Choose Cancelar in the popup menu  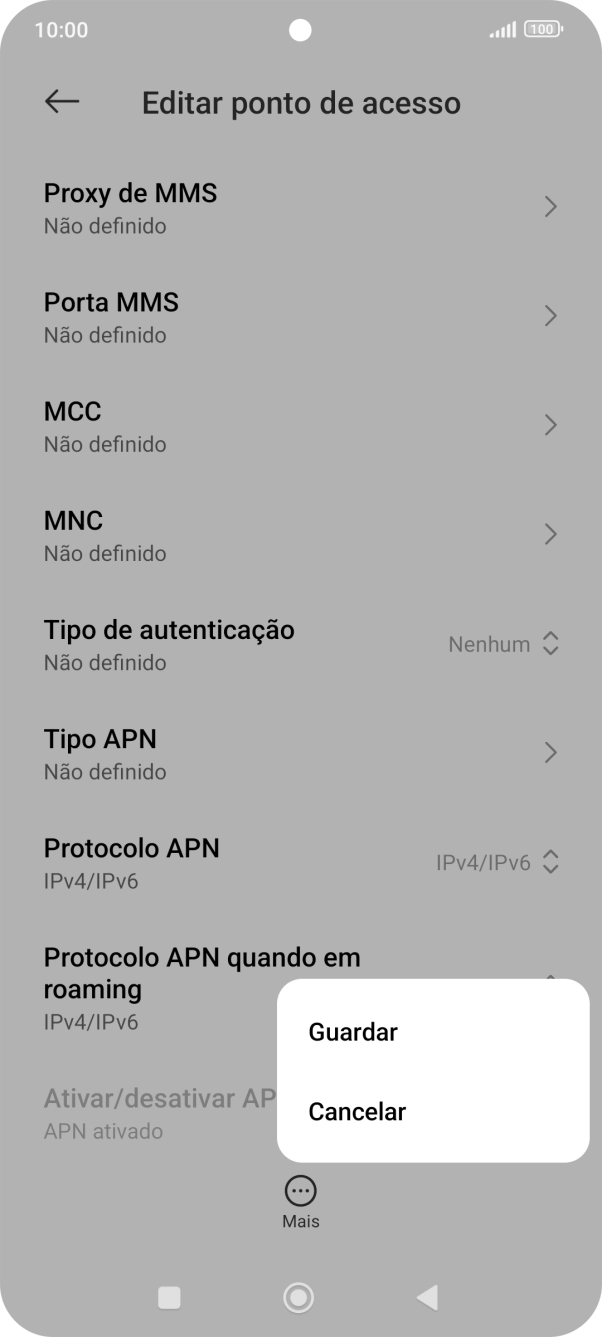(357, 1112)
